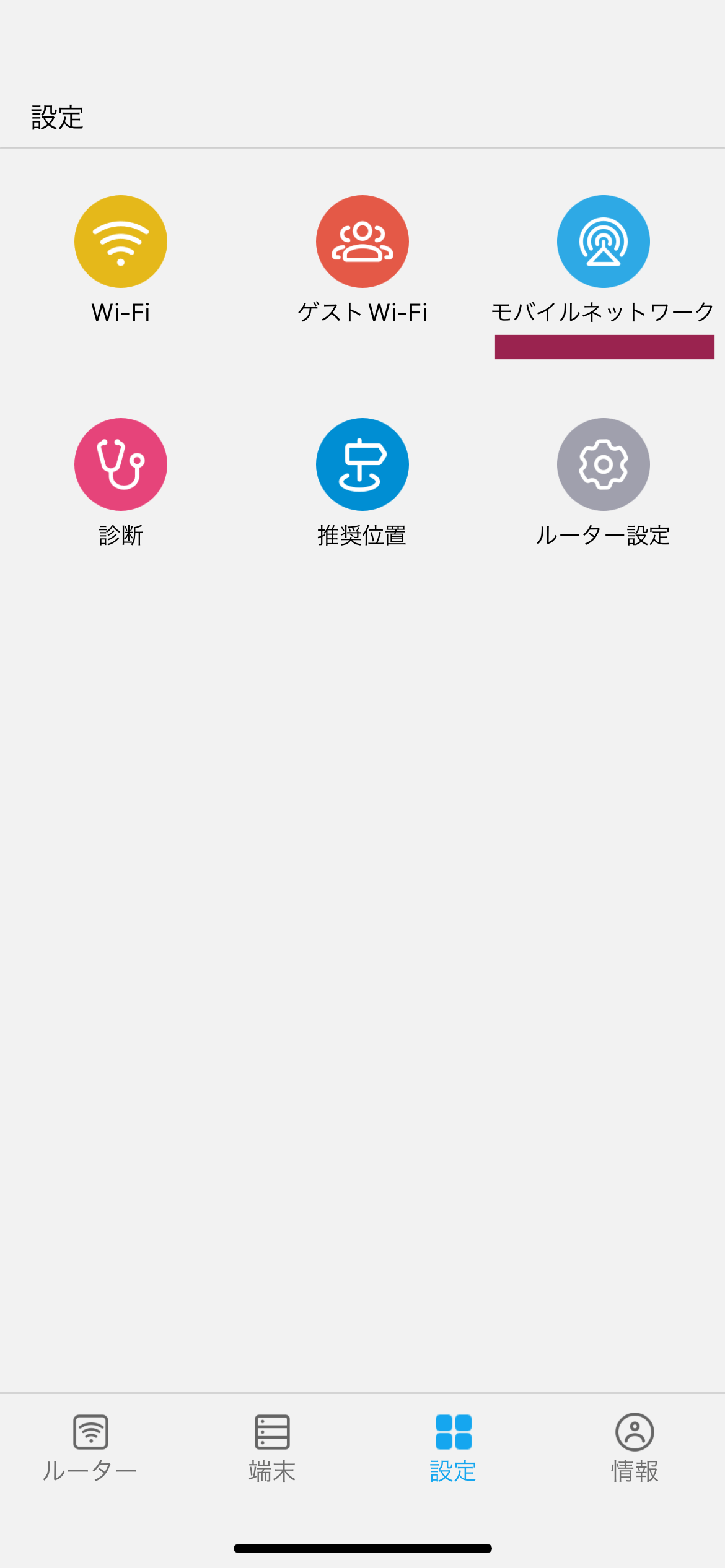Screen dimensions: 725x1568
Task: Click the 推奨位置 label text
Action: point(362,536)
